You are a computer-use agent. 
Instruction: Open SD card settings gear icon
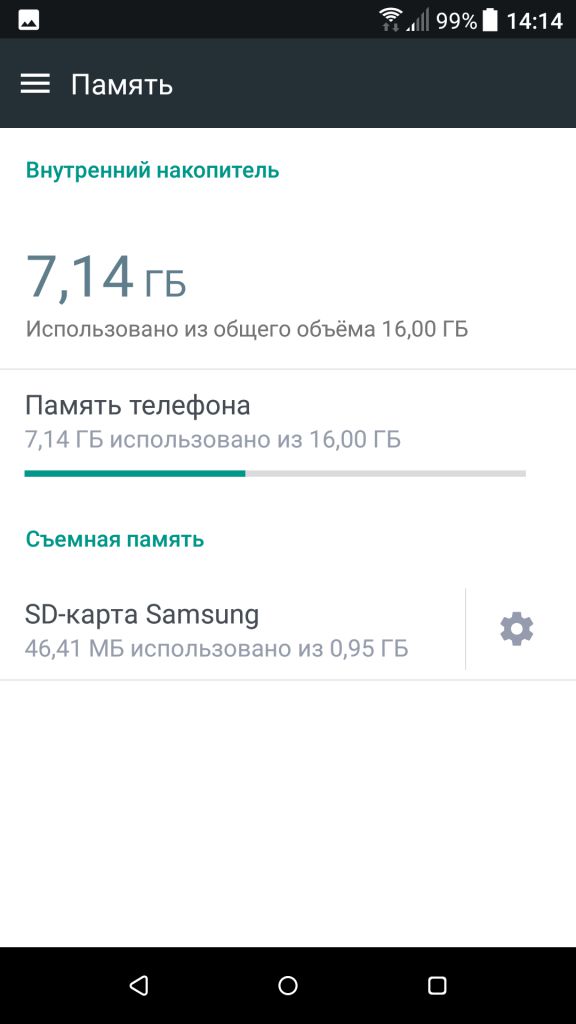[517, 630]
